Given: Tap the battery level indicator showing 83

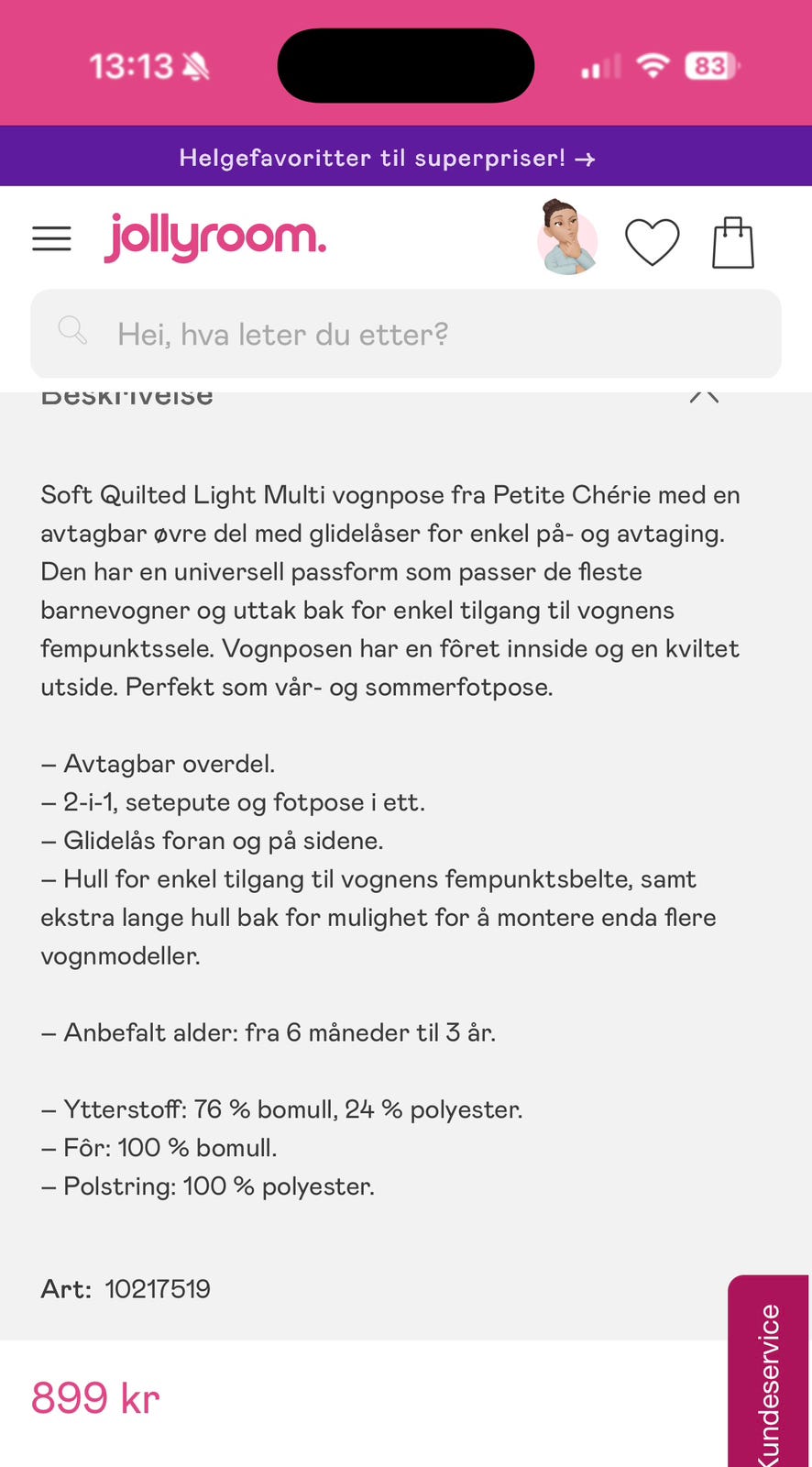Looking at the screenshot, I should tap(710, 65).
